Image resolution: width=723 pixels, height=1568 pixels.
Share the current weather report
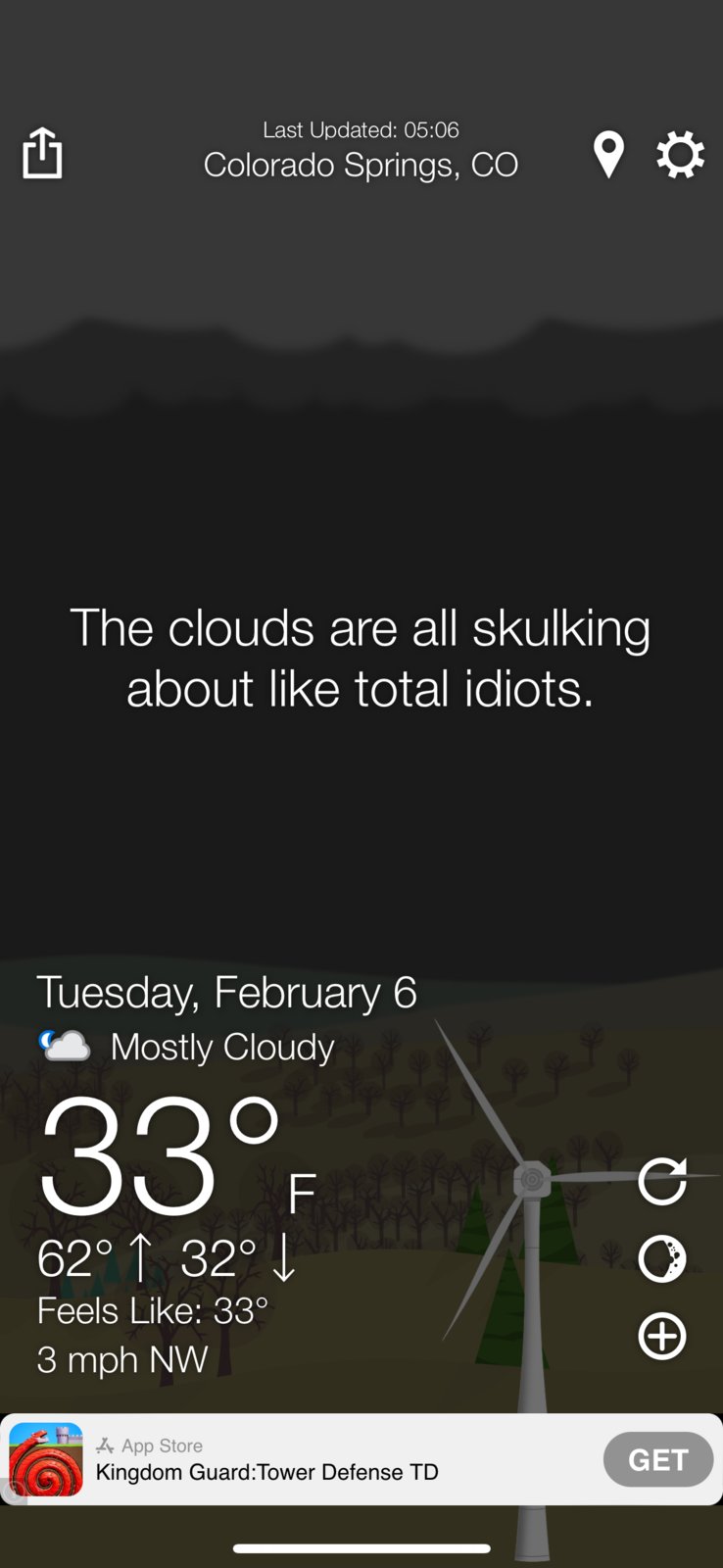[x=42, y=154]
